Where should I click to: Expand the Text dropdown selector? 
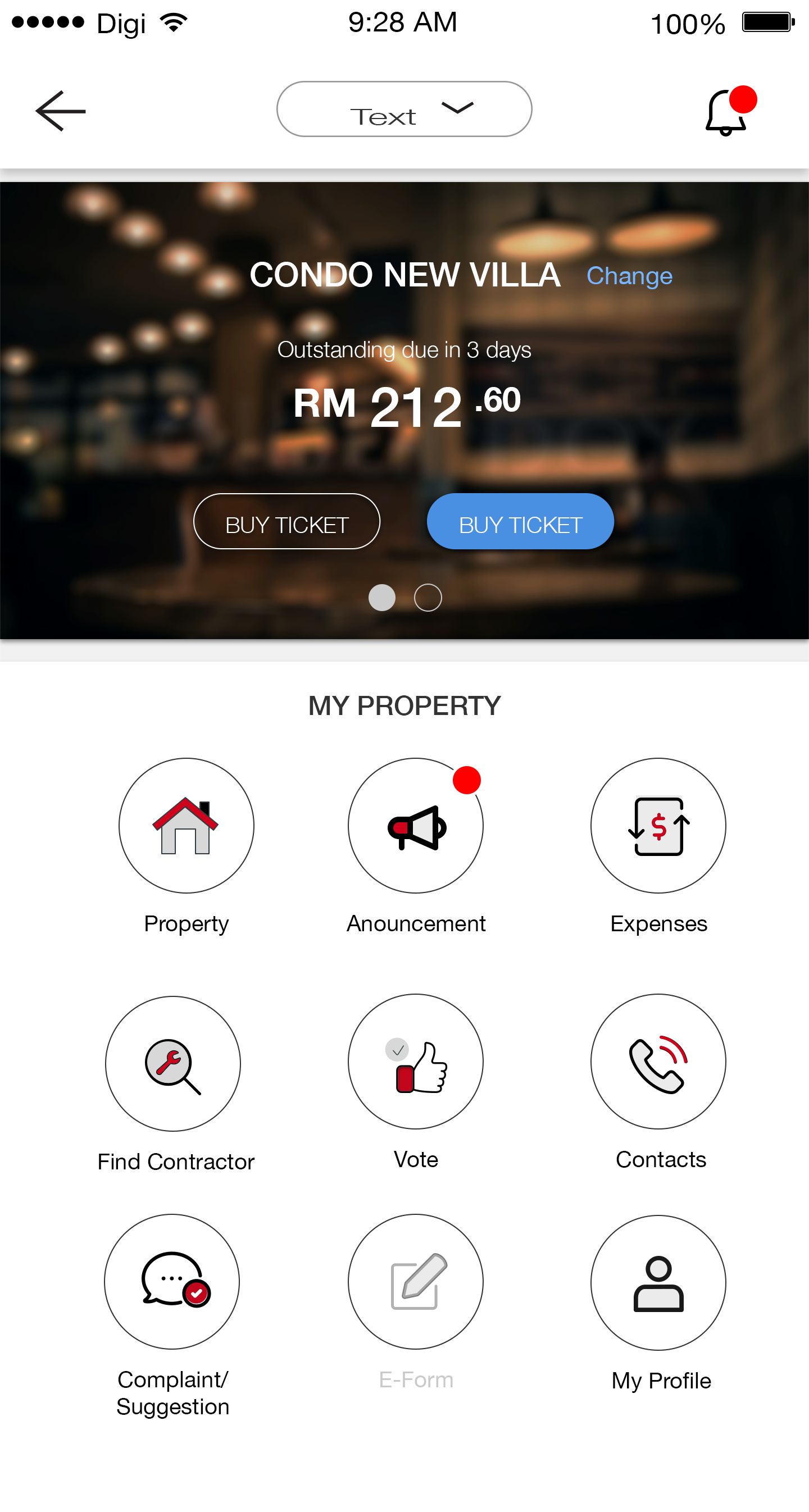(x=404, y=110)
